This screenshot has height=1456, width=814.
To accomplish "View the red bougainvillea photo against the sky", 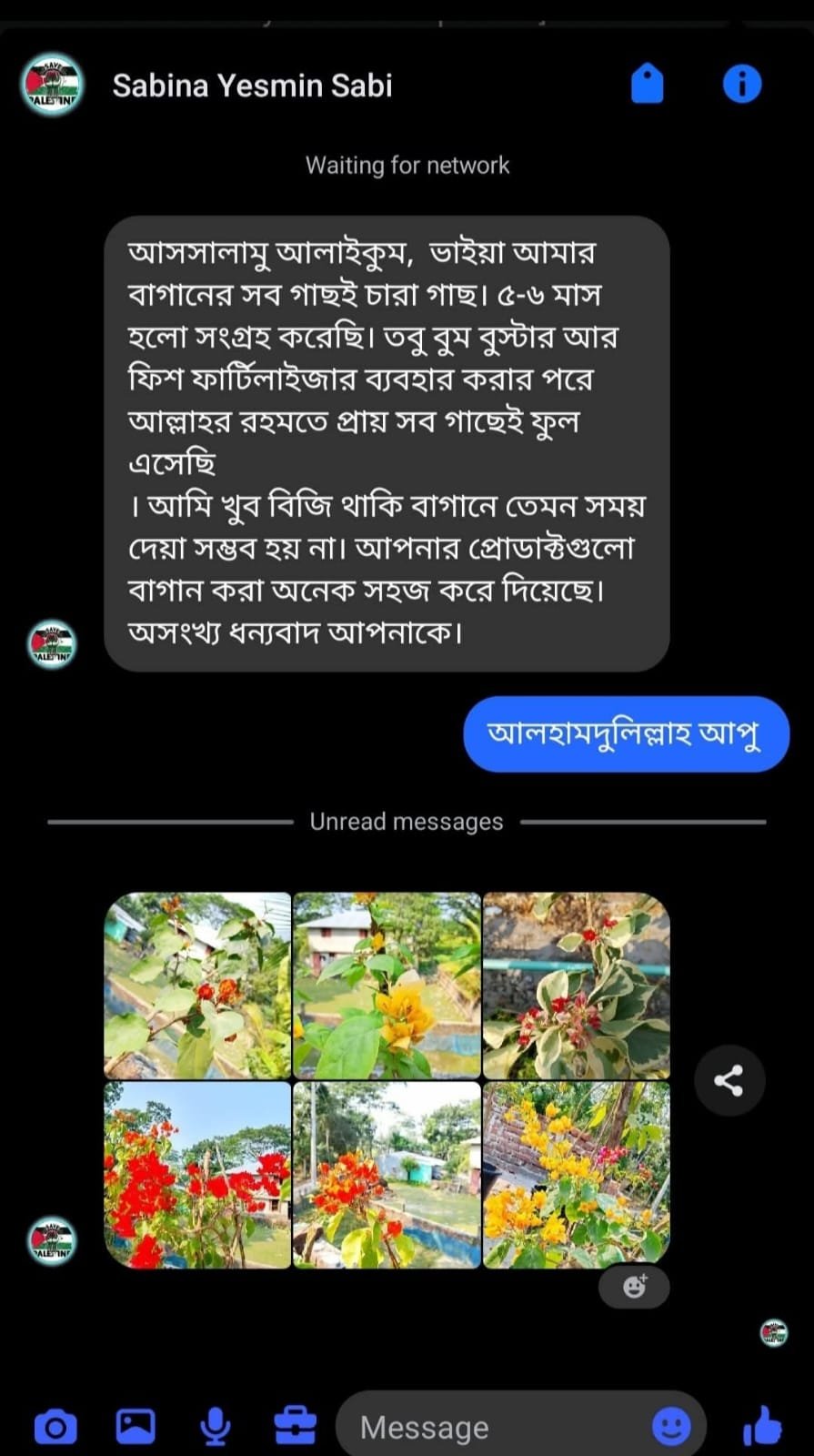I will point(197,1175).
